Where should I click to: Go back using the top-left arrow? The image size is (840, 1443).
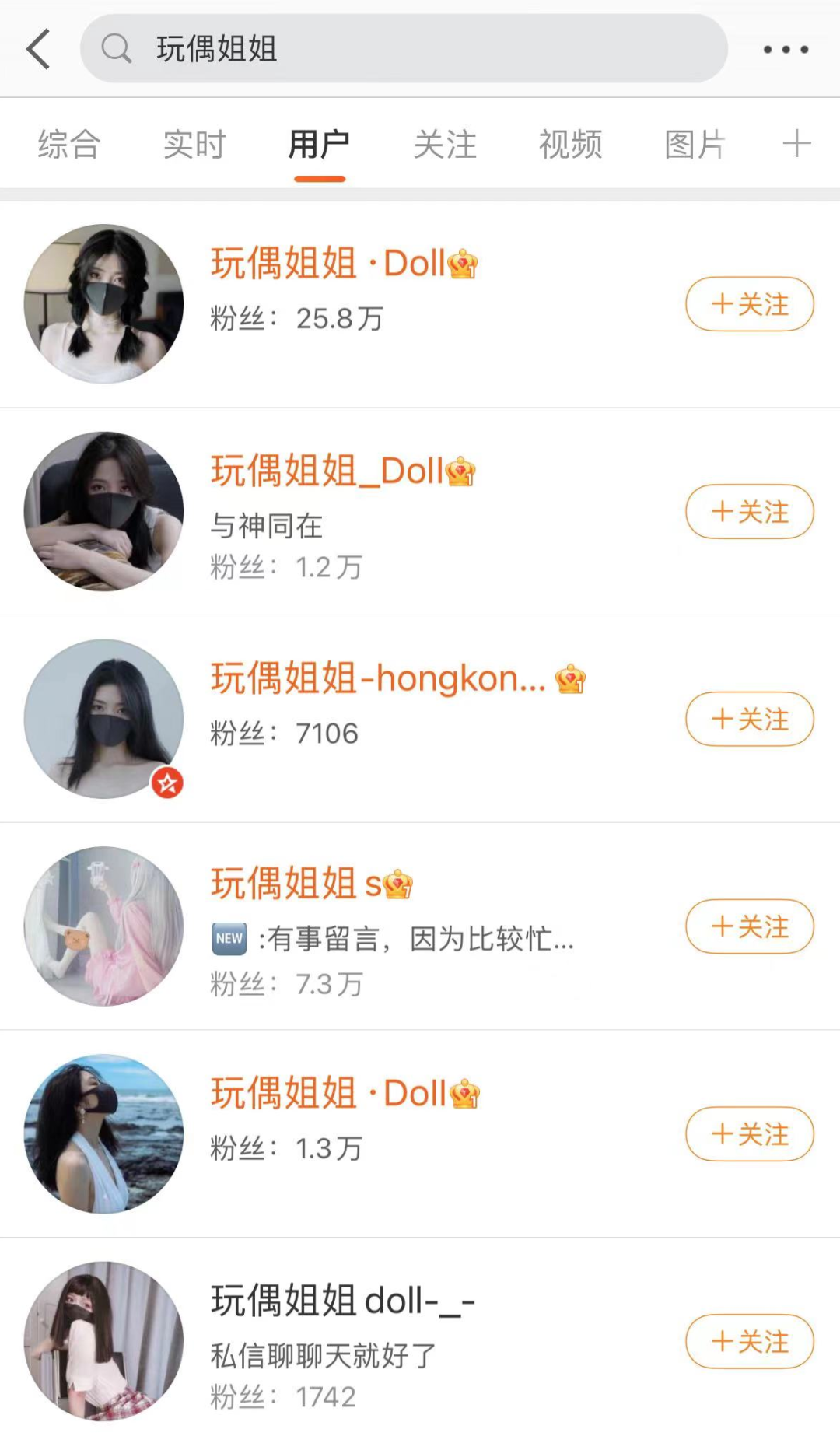click(x=39, y=49)
